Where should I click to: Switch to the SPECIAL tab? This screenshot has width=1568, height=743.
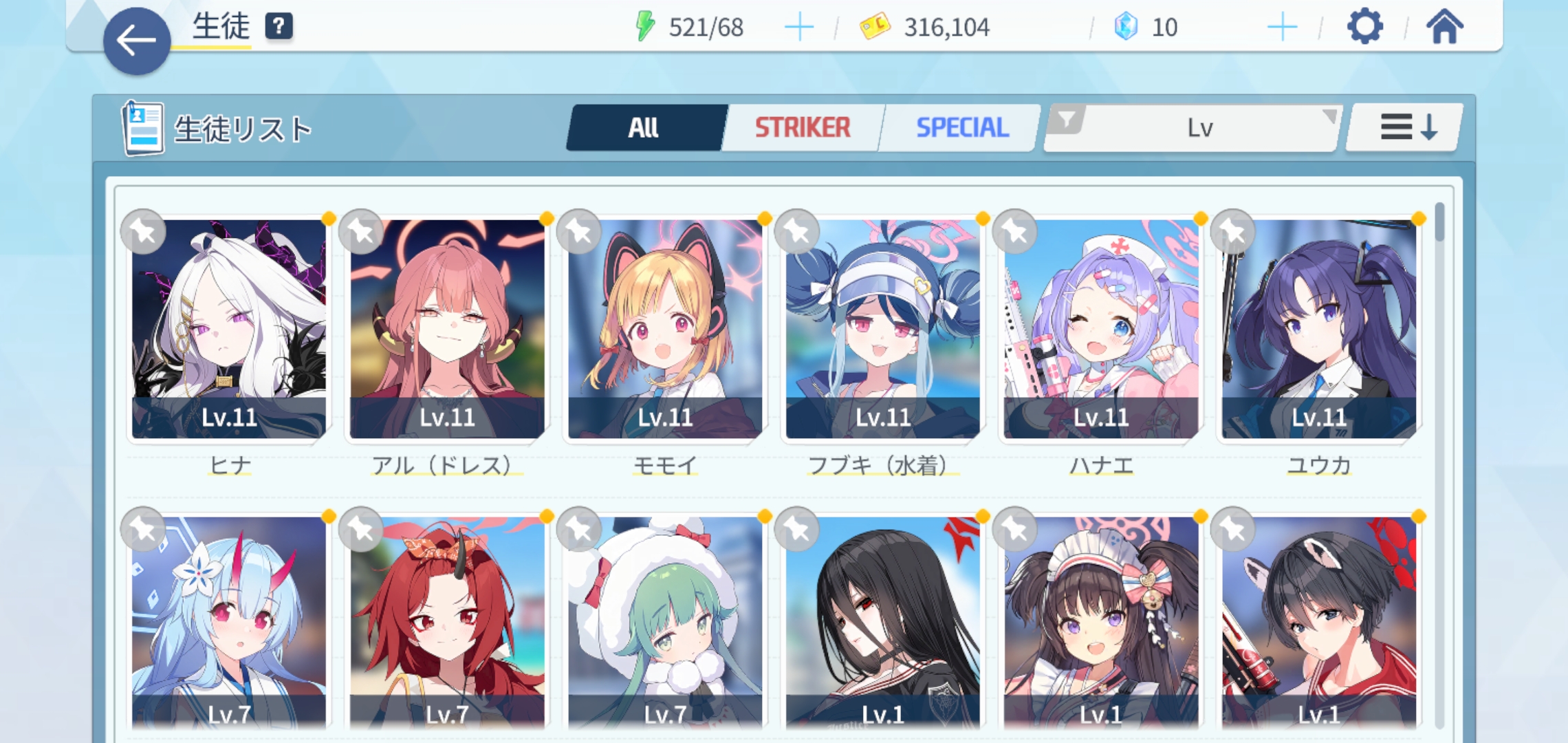tap(962, 127)
